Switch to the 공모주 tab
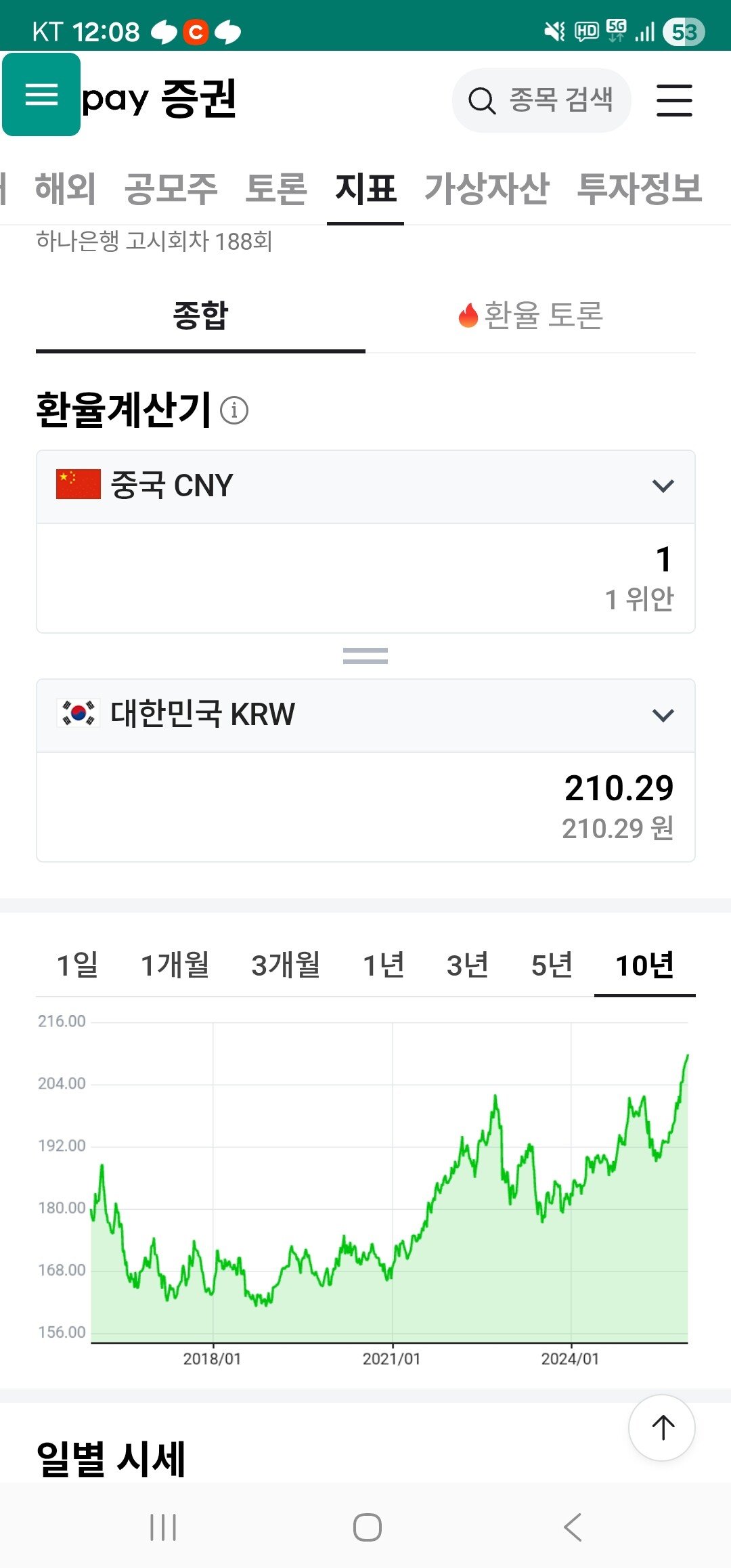The height and width of the screenshot is (1568, 731). (171, 188)
